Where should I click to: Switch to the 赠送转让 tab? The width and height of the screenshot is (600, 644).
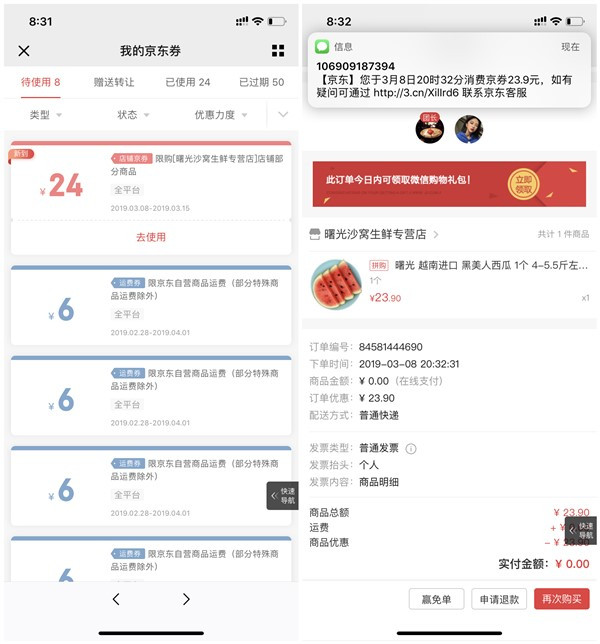pyautogui.click(x=114, y=82)
